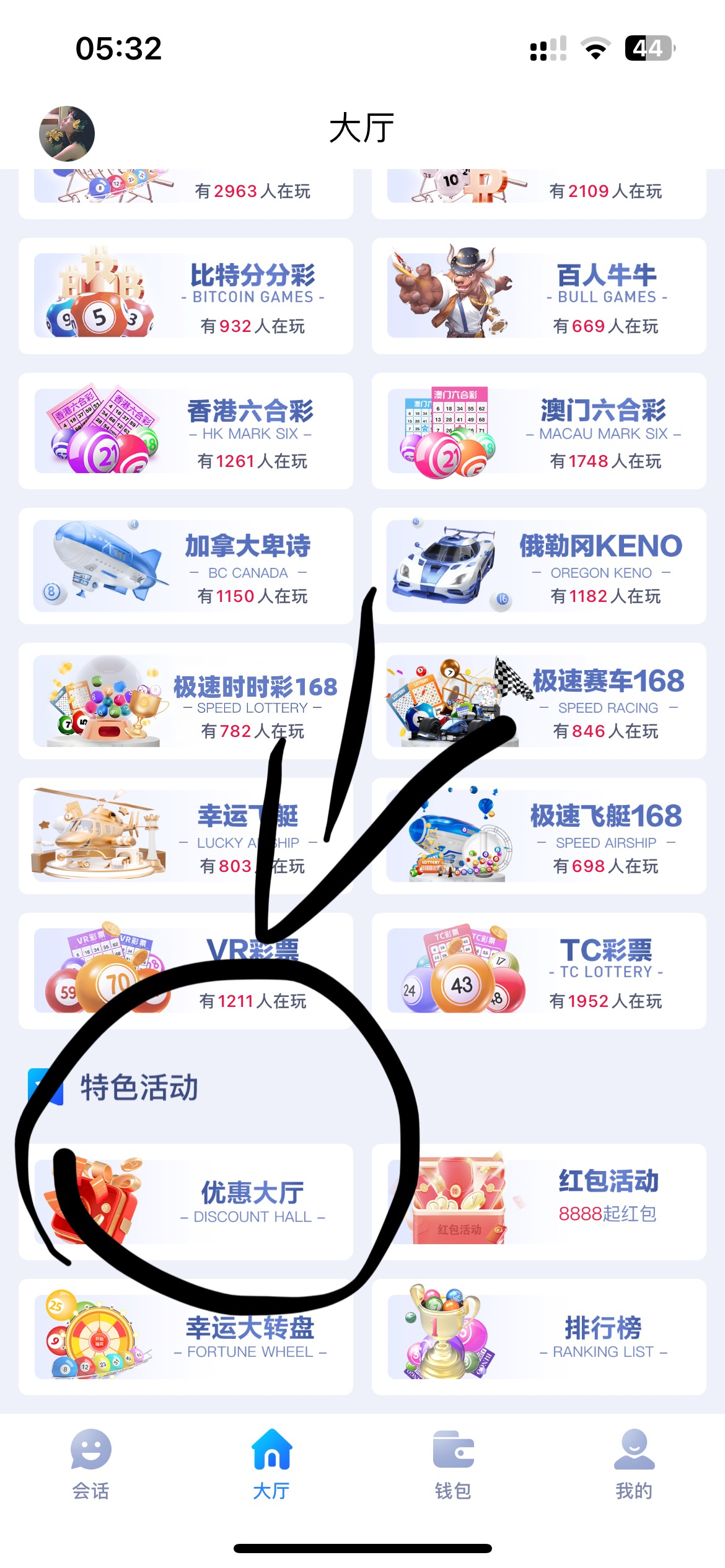This screenshot has width=725, height=1568.
Task: Open 加拿大卑诗 BC Canada game
Action: [x=186, y=566]
